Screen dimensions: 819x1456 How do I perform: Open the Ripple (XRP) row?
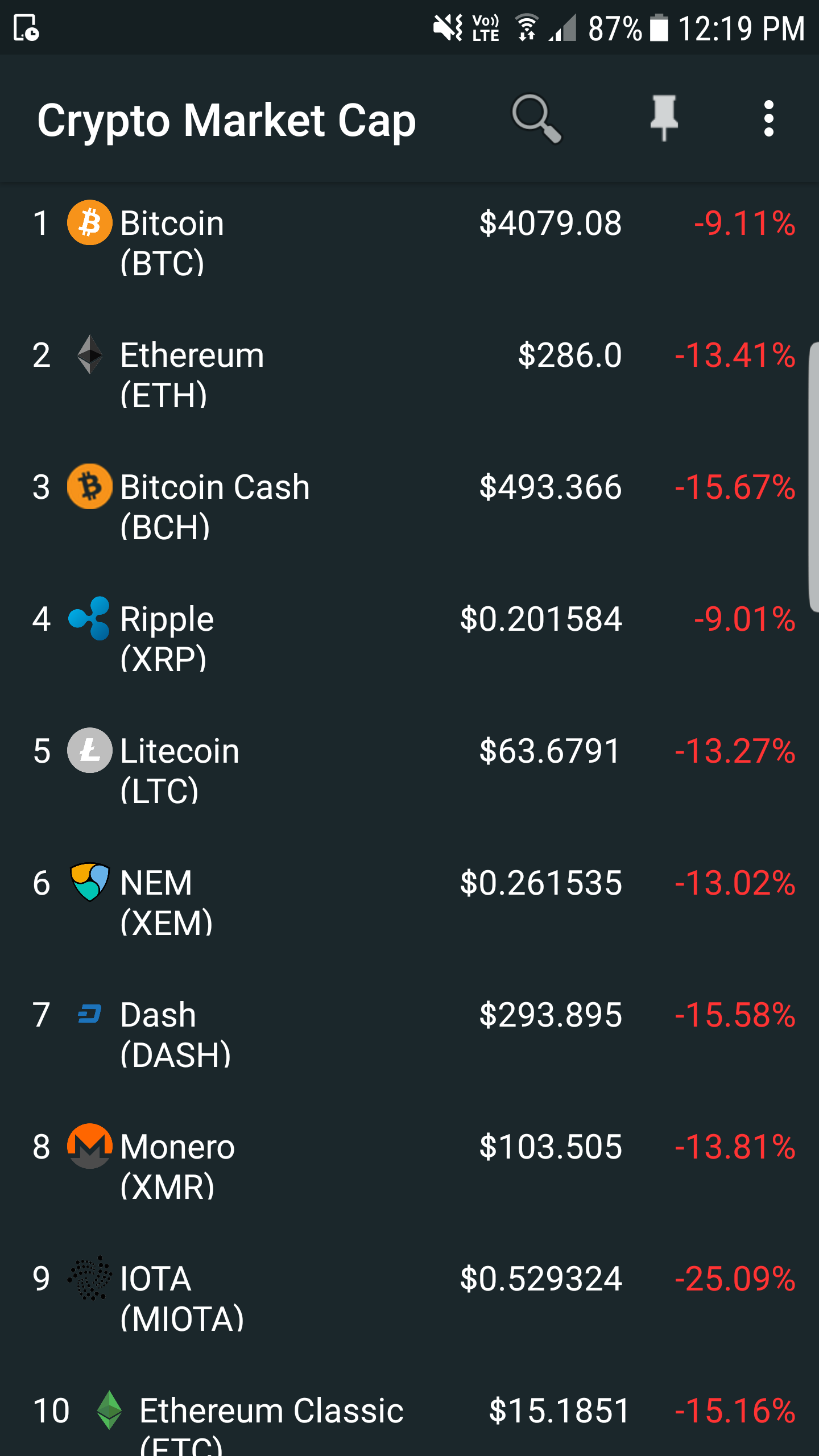click(409, 639)
